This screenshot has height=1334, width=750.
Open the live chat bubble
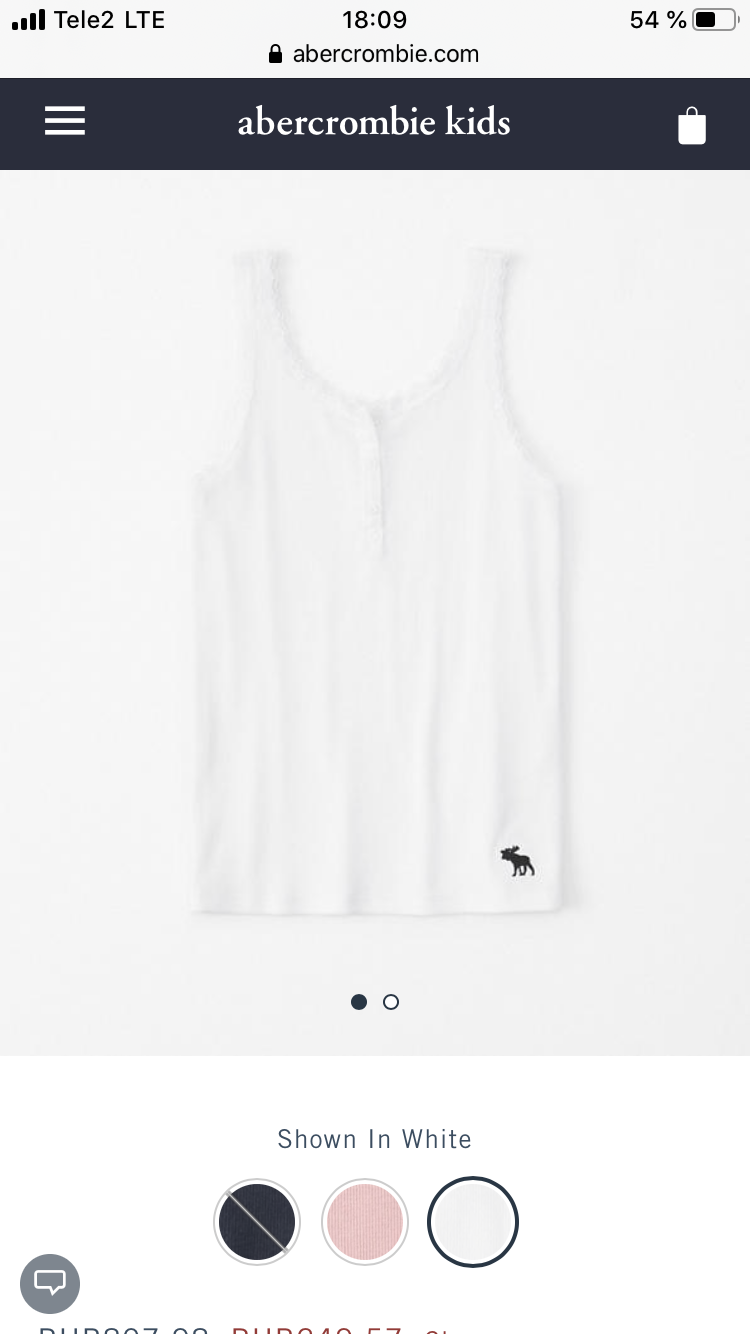pyautogui.click(x=50, y=1283)
